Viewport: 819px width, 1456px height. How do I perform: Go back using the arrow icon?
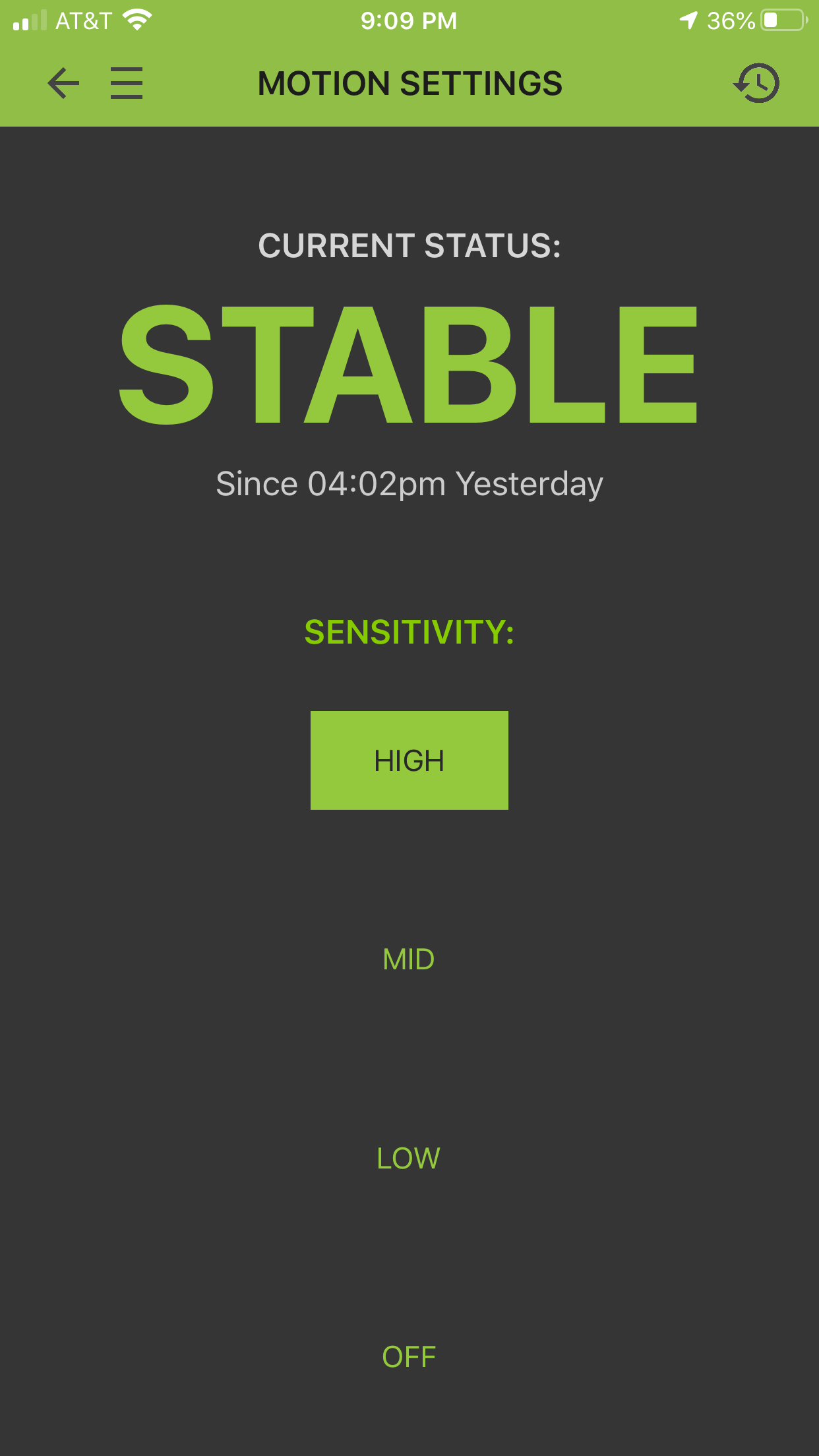coord(63,84)
